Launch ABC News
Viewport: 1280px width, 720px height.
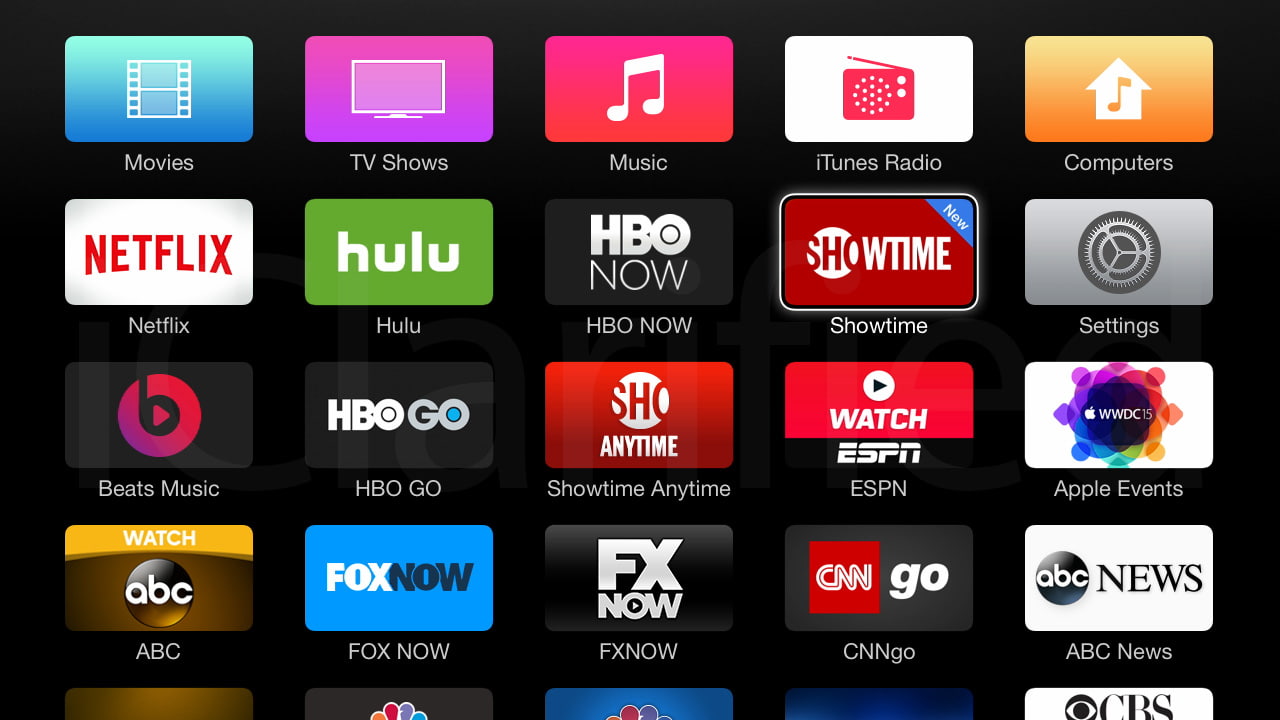[1119, 578]
